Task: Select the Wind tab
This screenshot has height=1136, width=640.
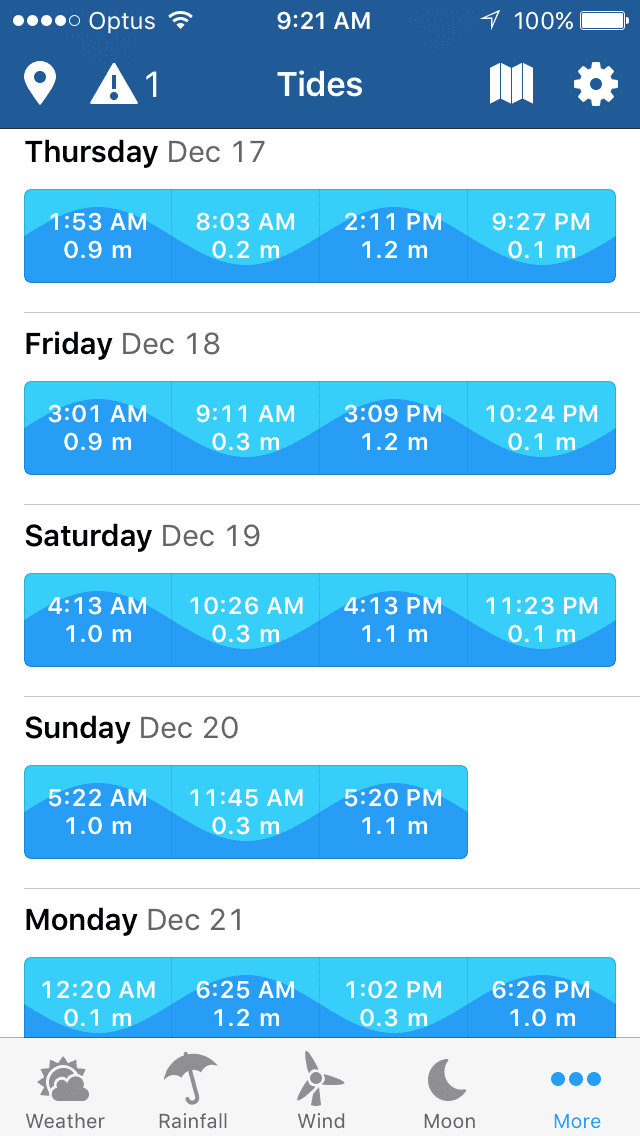Action: tap(321, 1092)
